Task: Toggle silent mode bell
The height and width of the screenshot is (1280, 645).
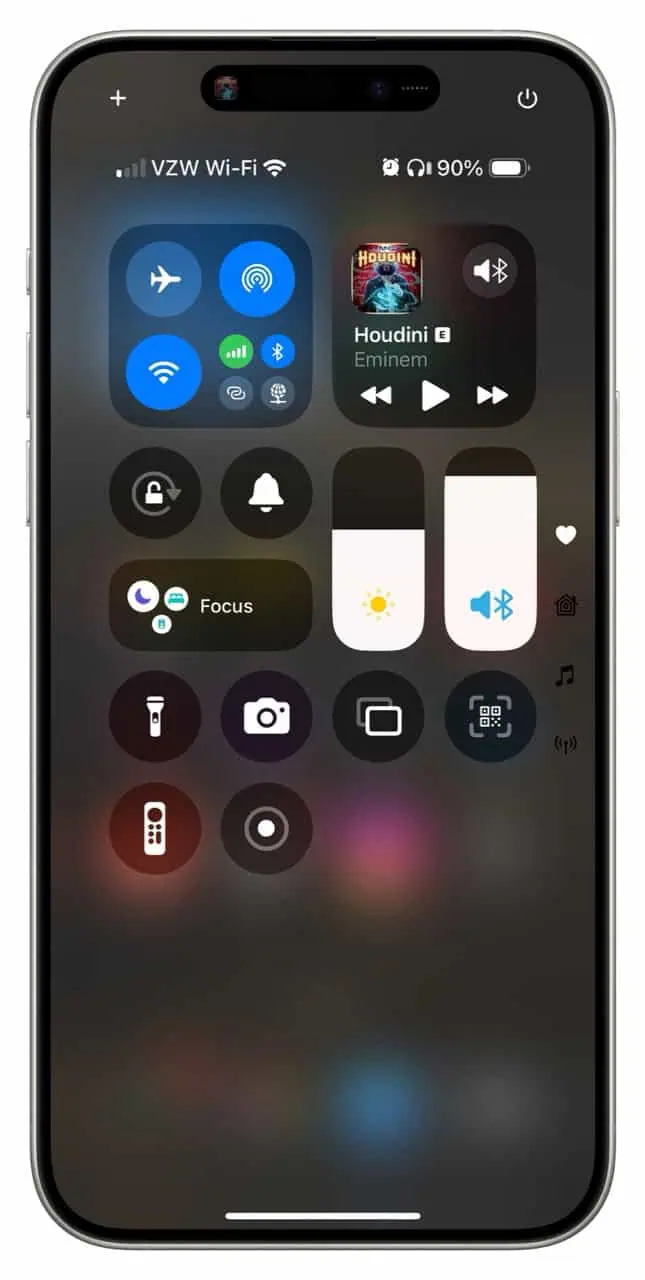Action: [266, 493]
